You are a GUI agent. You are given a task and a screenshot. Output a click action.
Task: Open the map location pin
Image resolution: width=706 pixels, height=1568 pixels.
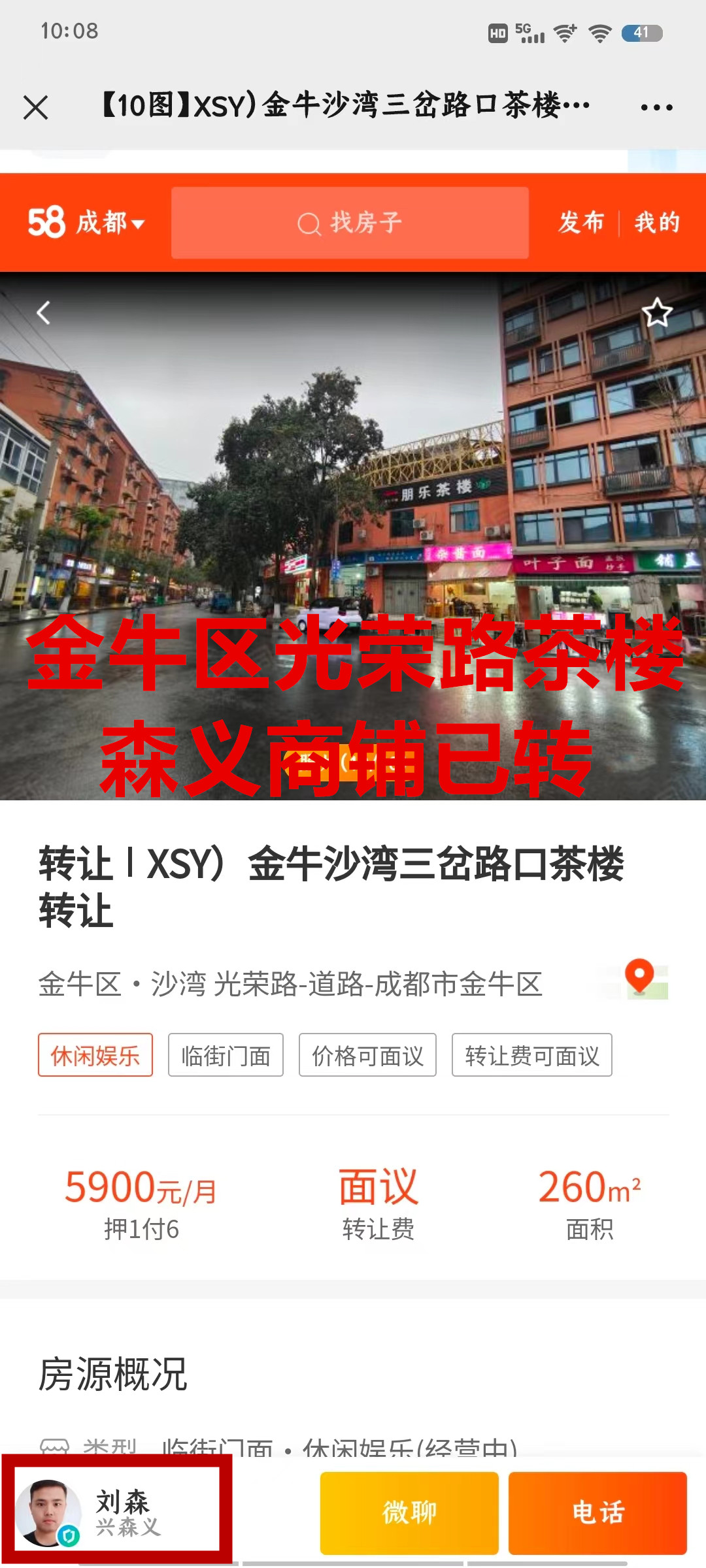[640, 978]
